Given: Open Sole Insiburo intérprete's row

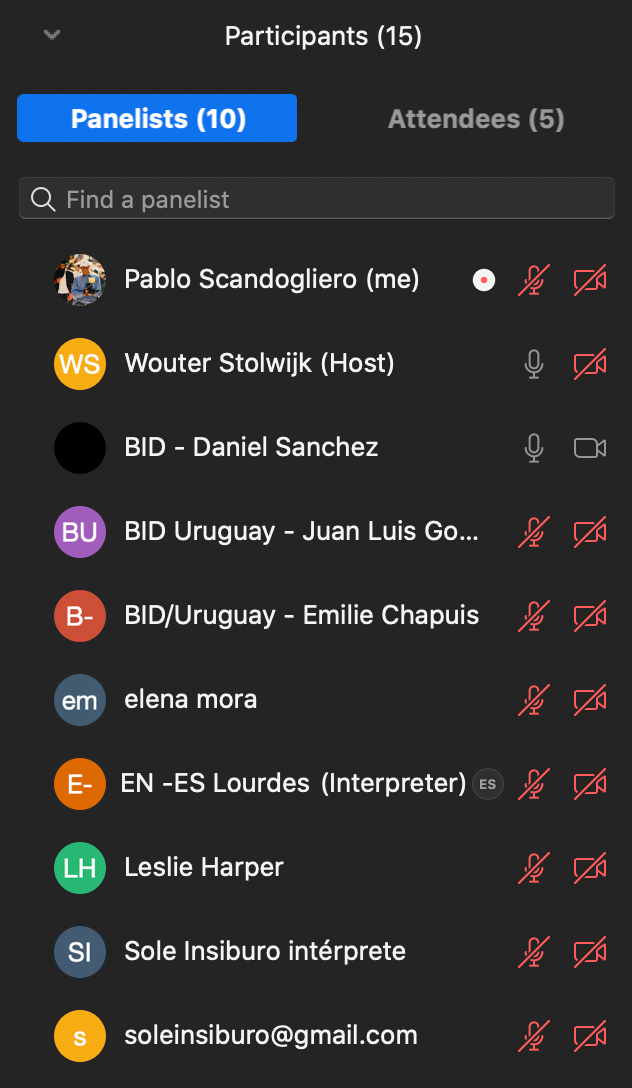Looking at the screenshot, I should (264, 951).
